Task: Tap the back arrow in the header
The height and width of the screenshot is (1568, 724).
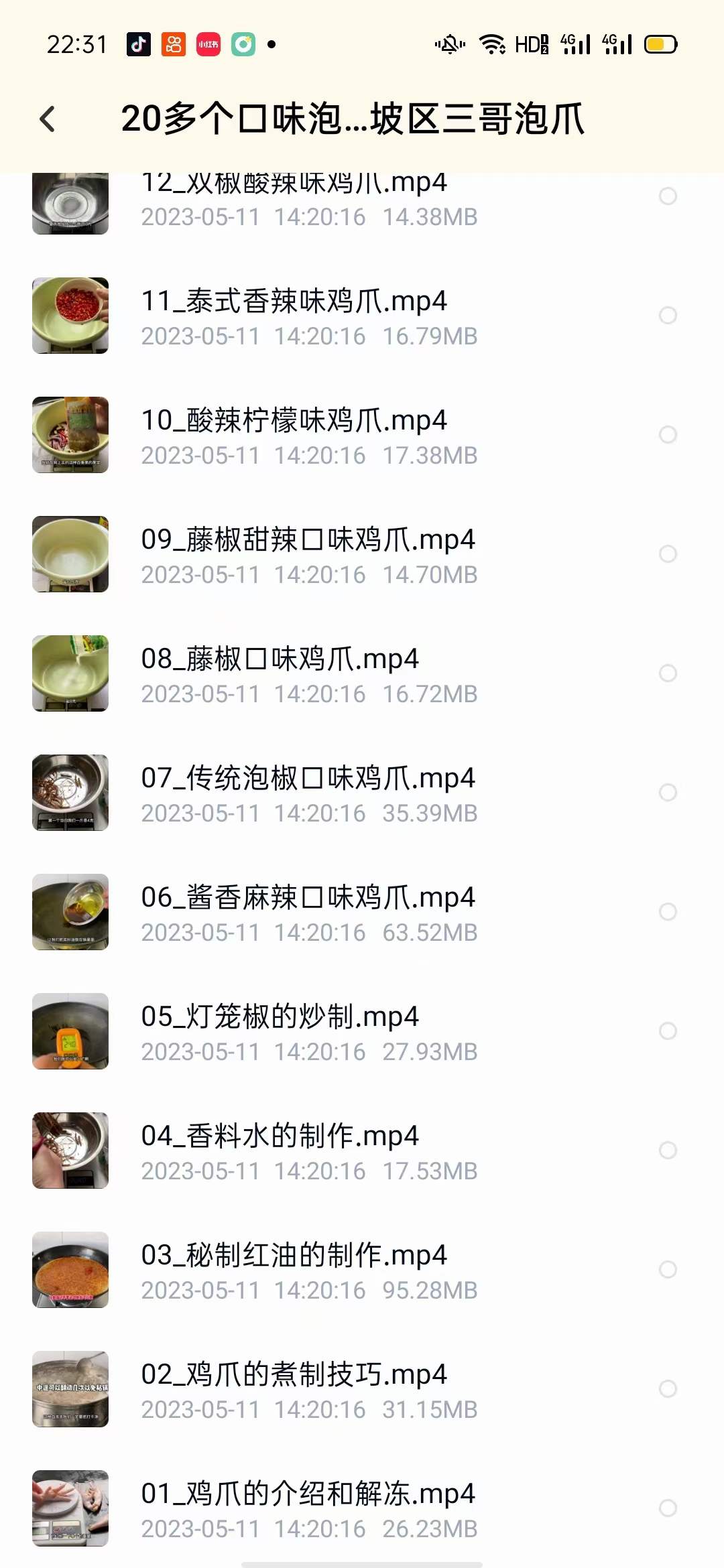Action: [x=47, y=117]
